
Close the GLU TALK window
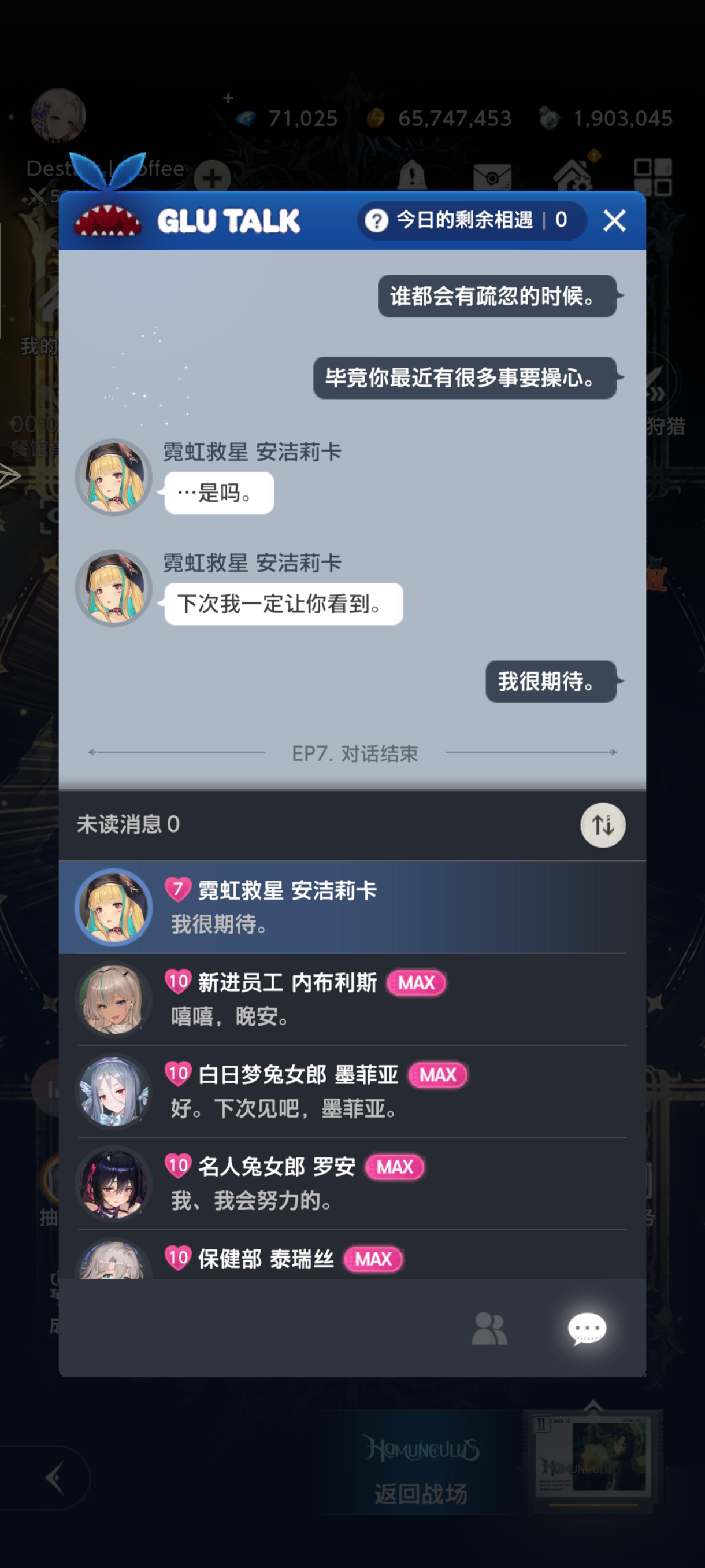tap(614, 220)
